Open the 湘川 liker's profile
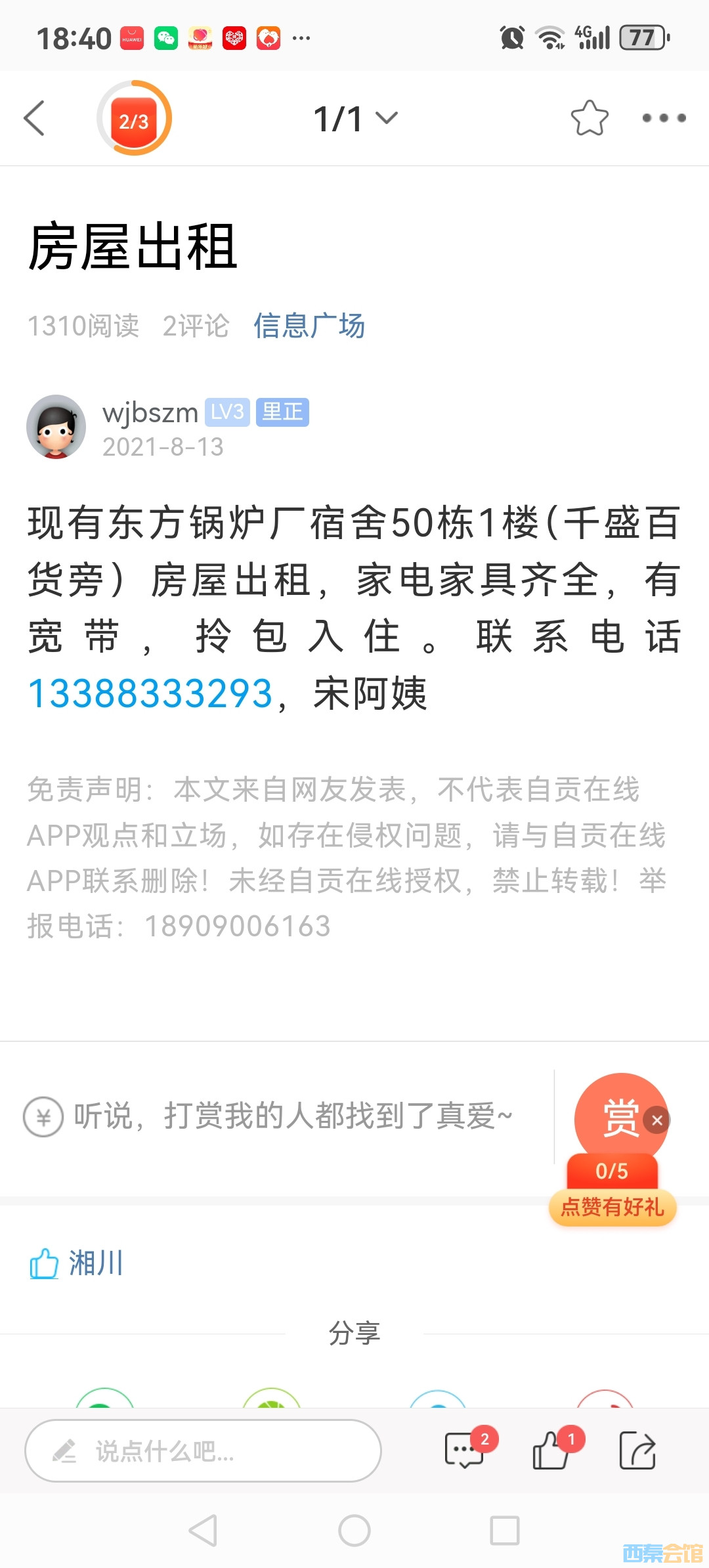The image size is (709, 1568). click(x=95, y=1263)
